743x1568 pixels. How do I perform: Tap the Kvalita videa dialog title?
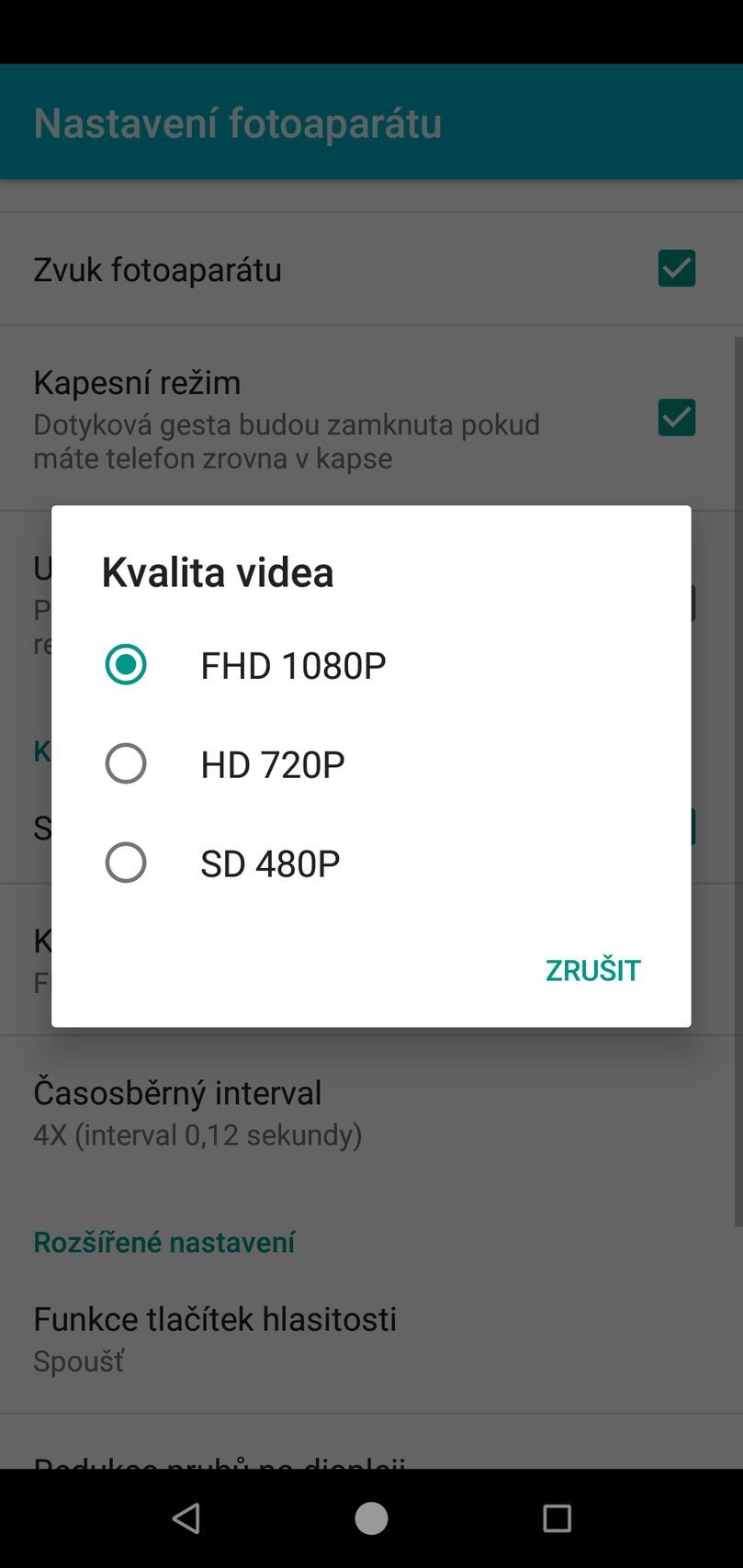[218, 571]
